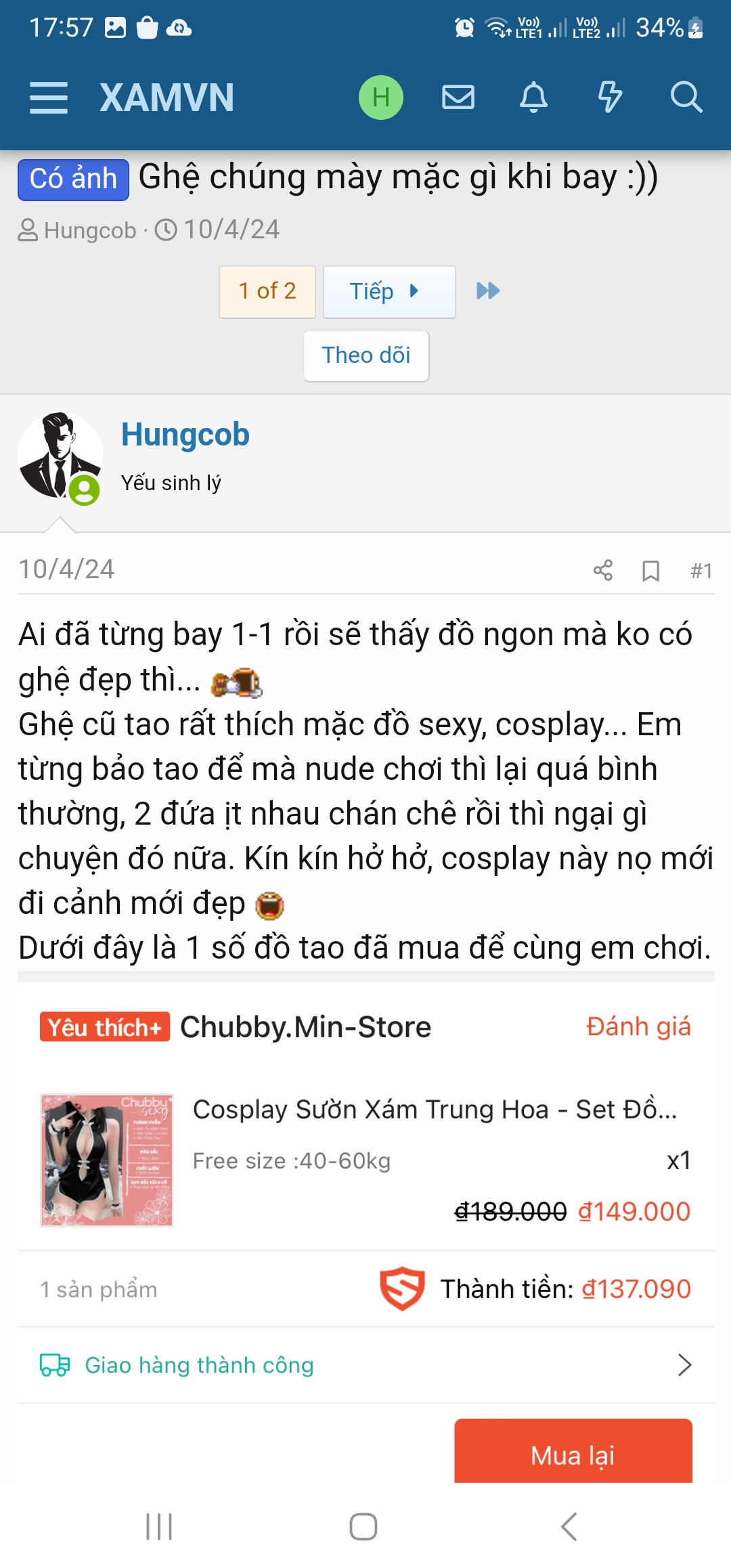Open Hungcob's profile from username
731x1568 pixels.
185,435
